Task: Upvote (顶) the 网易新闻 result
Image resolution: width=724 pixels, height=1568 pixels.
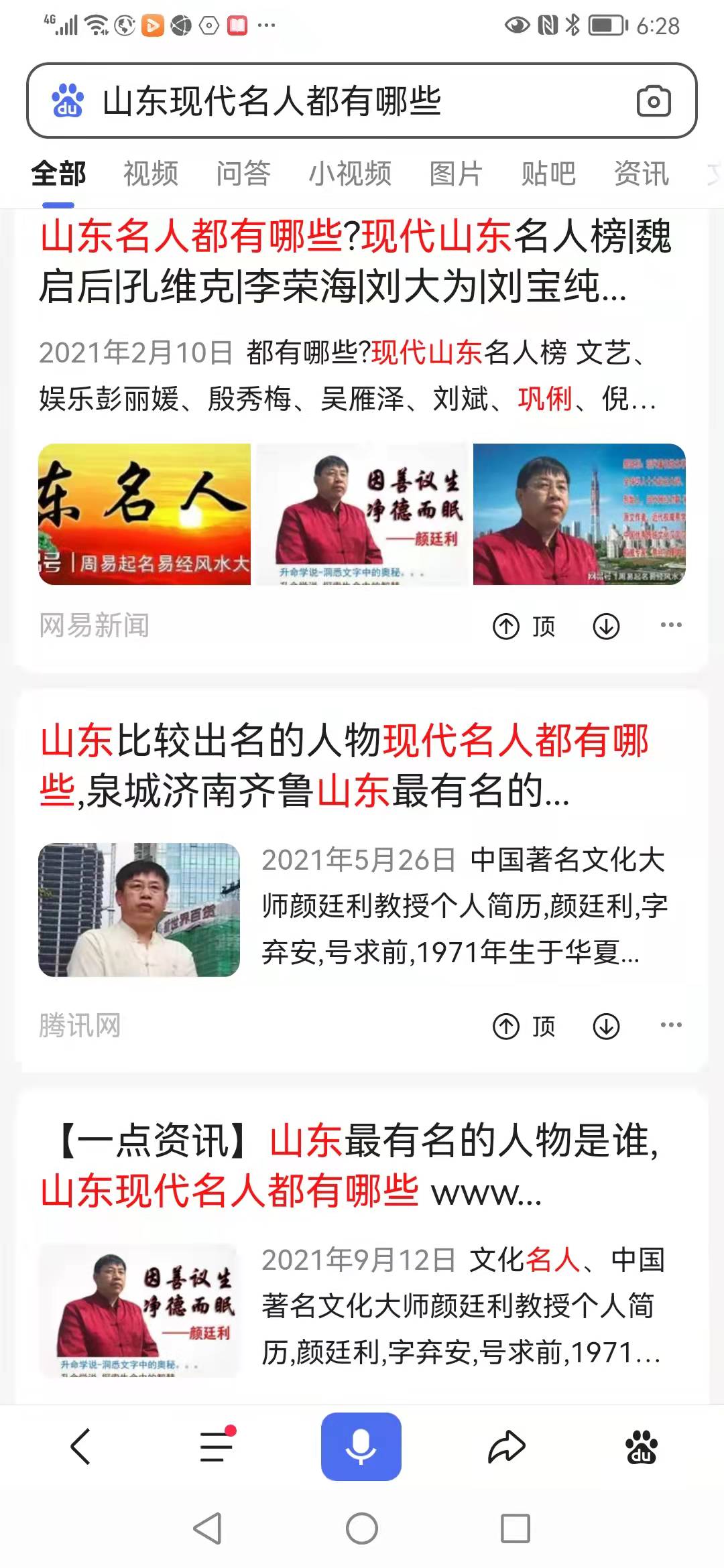Action: point(524,627)
